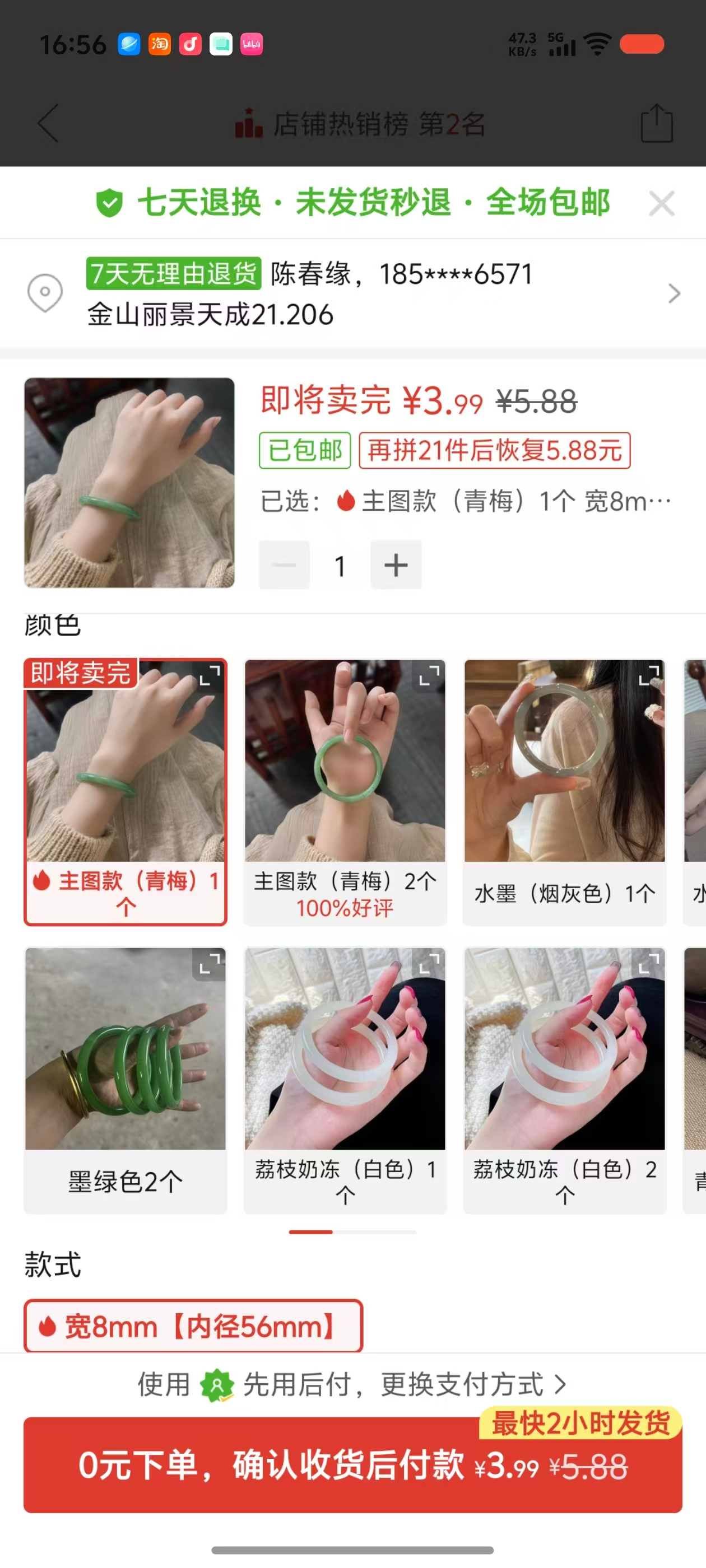Close the purchase options sheet
The height and width of the screenshot is (1568, 706).
pyautogui.click(x=661, y=203)
